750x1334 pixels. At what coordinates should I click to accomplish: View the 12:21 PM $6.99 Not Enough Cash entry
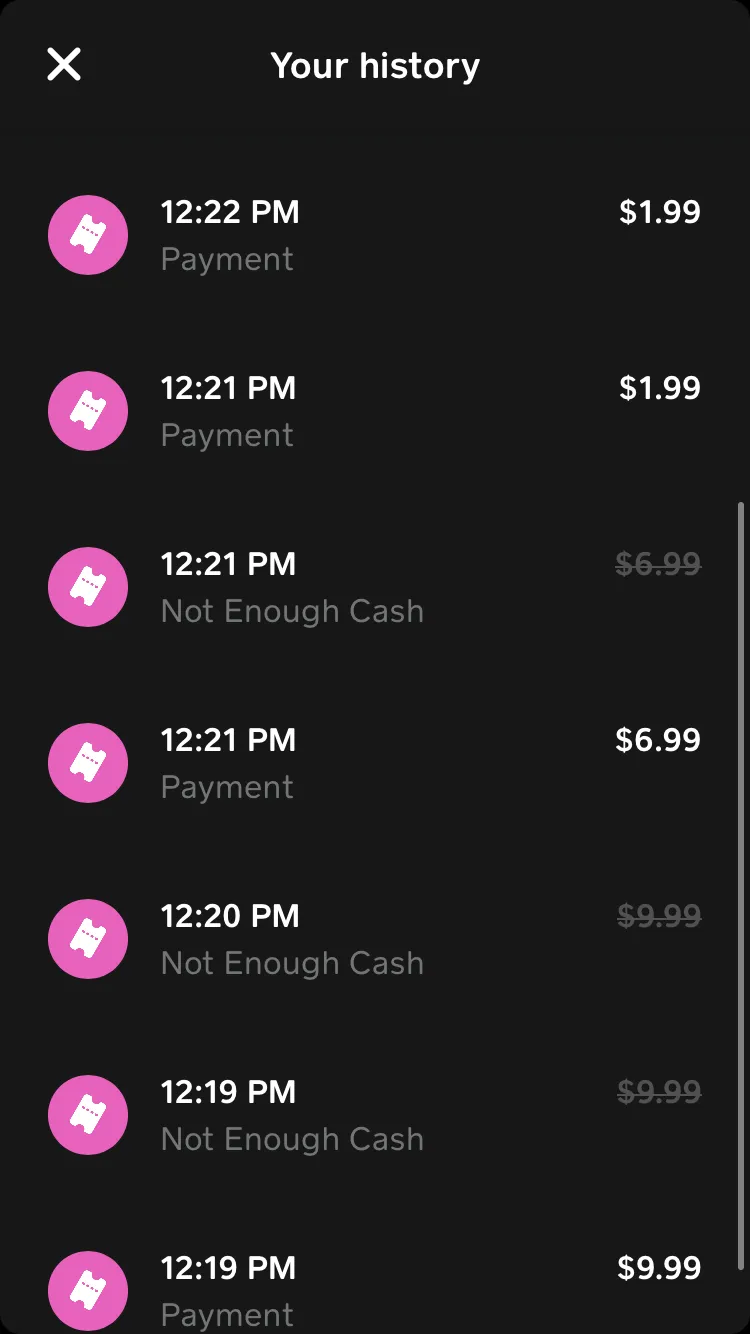click(x=375, y=587)
